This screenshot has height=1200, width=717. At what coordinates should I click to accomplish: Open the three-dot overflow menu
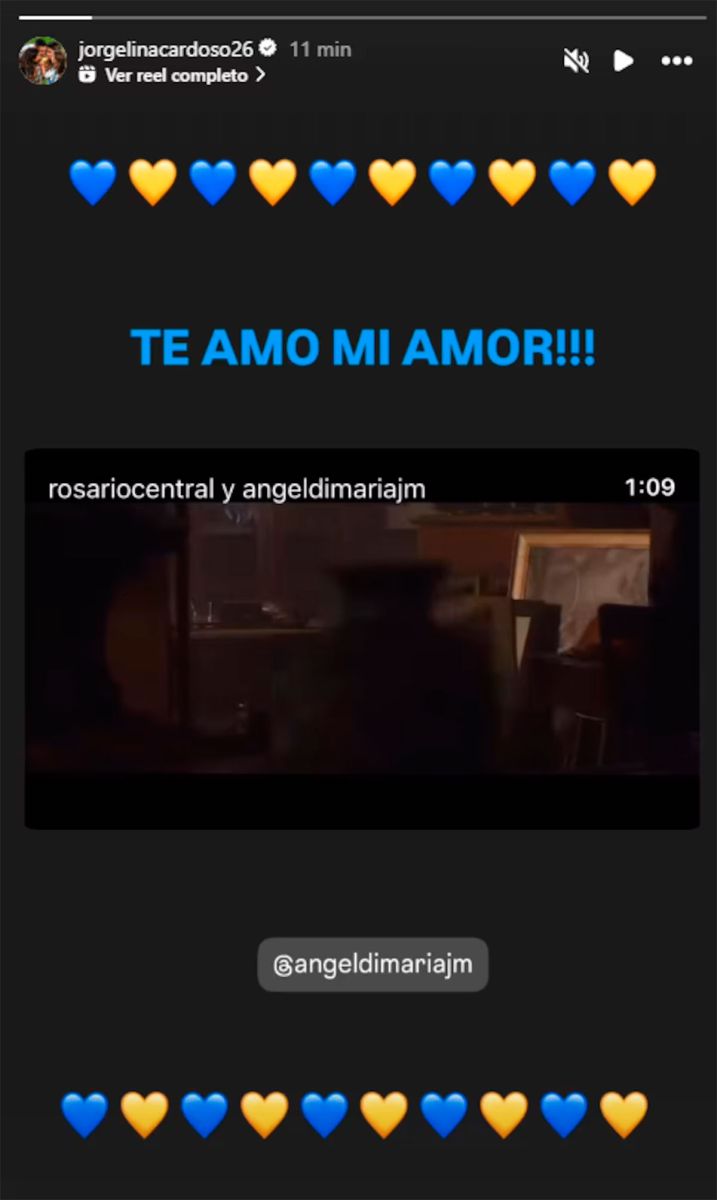pyautogui.click(x=677, y=61)
